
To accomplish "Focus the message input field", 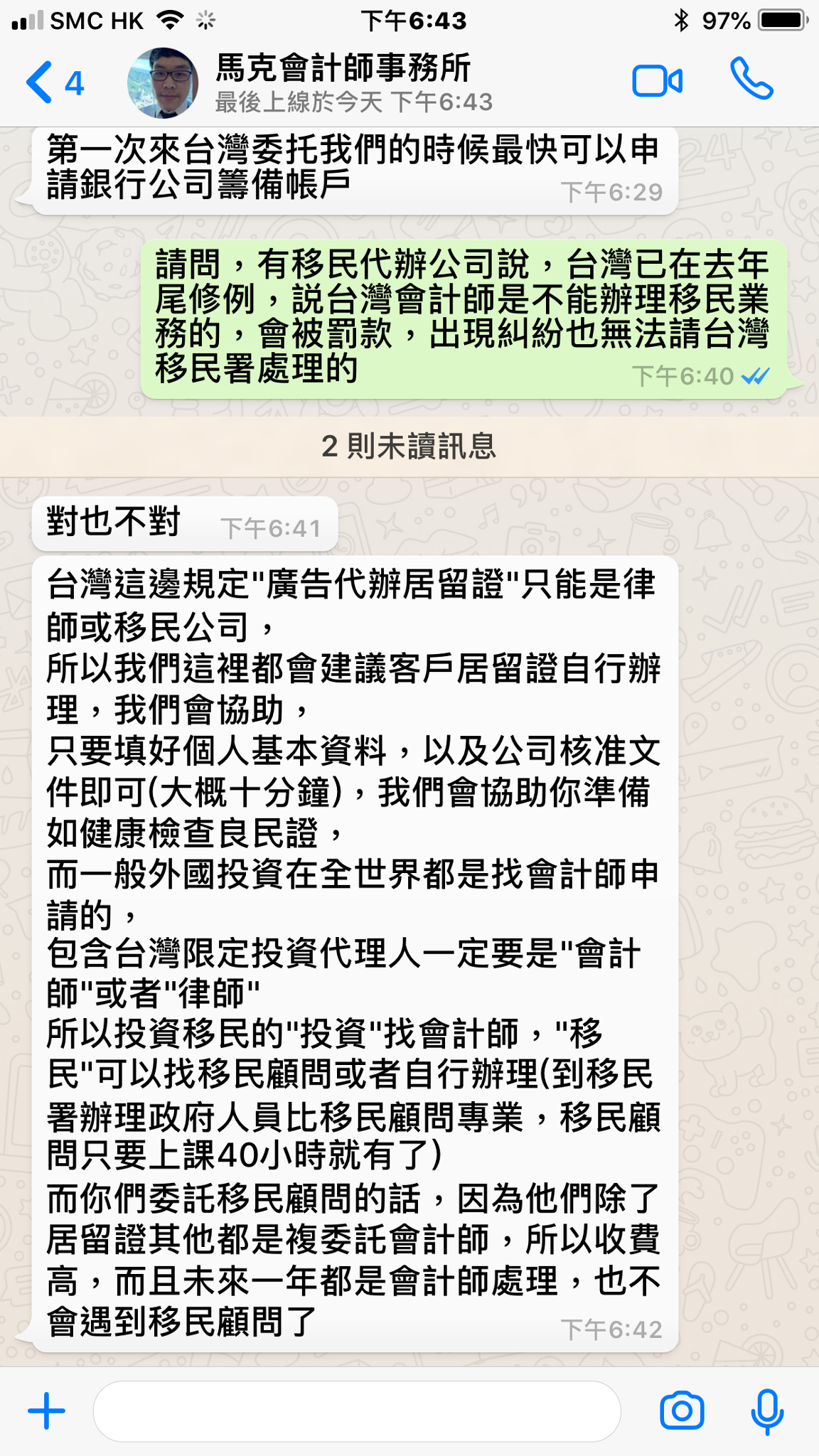I will tap(357, 1411).
